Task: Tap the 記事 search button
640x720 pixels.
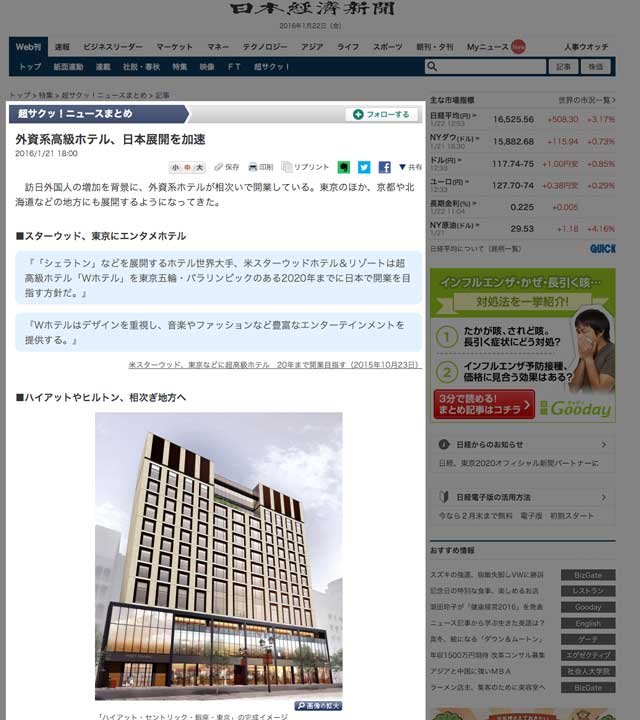Action: pyautogui.click(x=563, y=67)
